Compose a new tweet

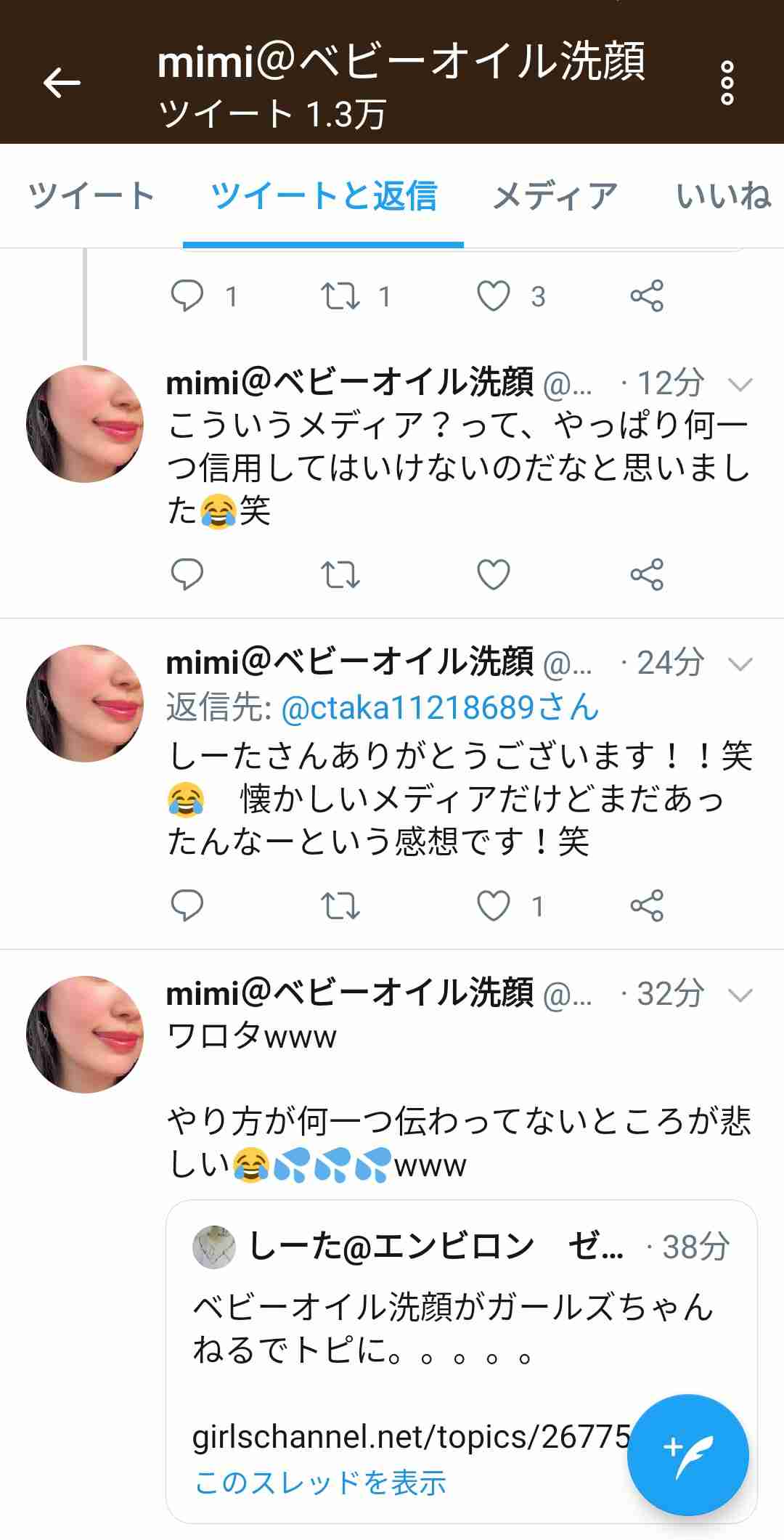[687, 1455]
